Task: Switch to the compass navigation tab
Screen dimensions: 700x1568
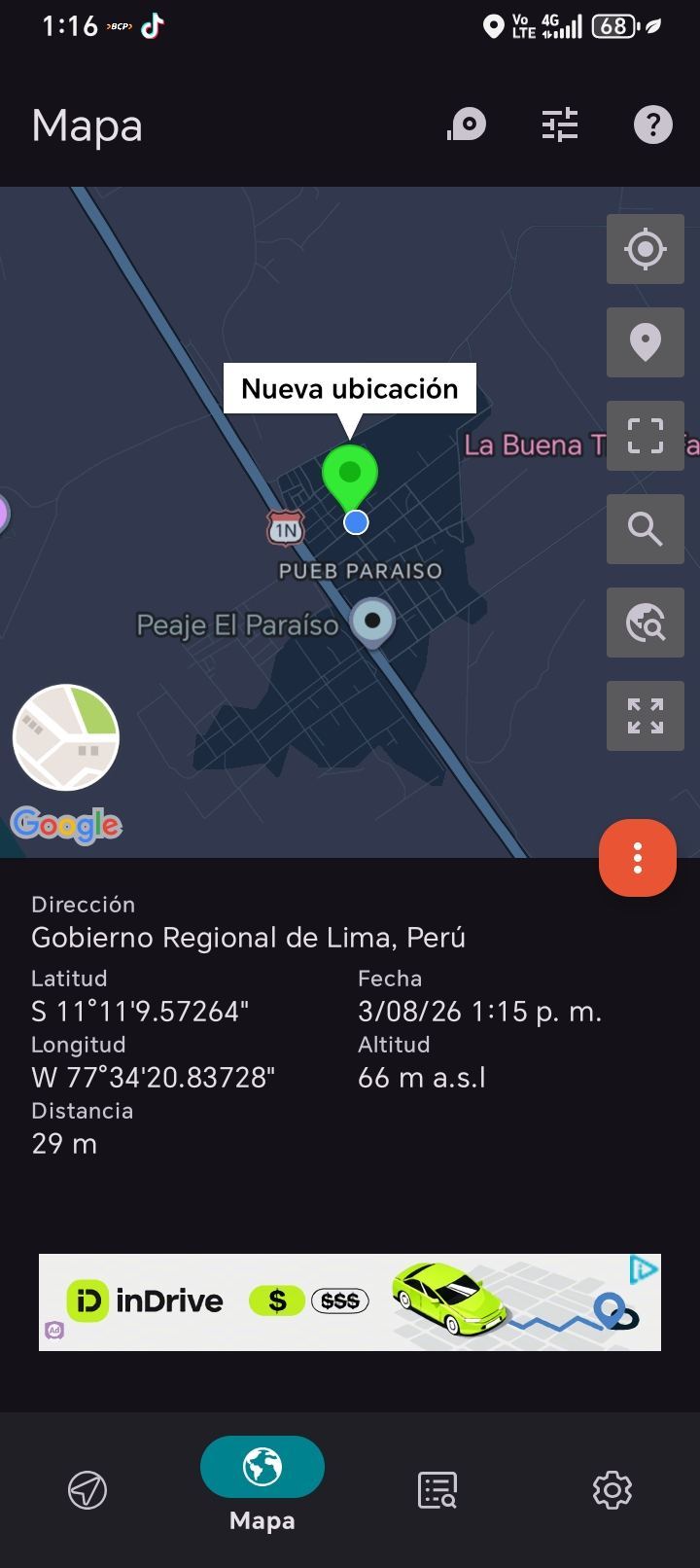Action: pyautogui.click(x=87, y=1490)
